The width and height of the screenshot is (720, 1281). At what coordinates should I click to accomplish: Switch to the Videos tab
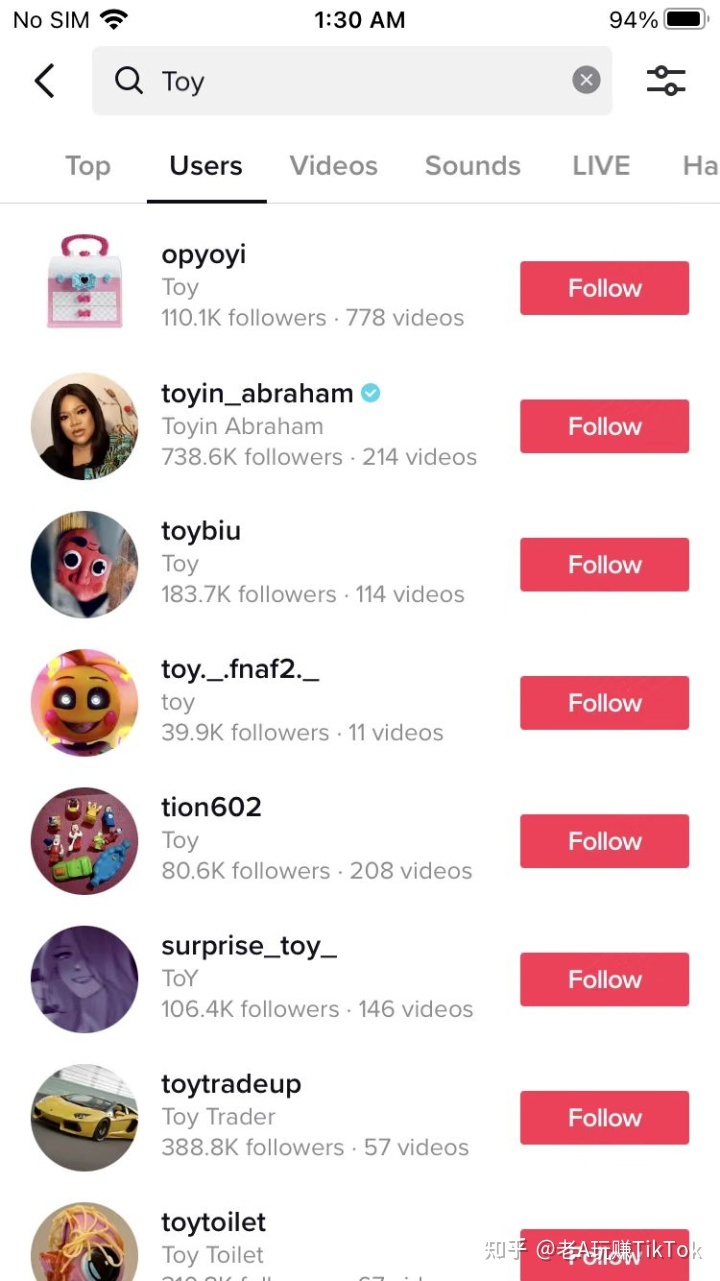333,166
